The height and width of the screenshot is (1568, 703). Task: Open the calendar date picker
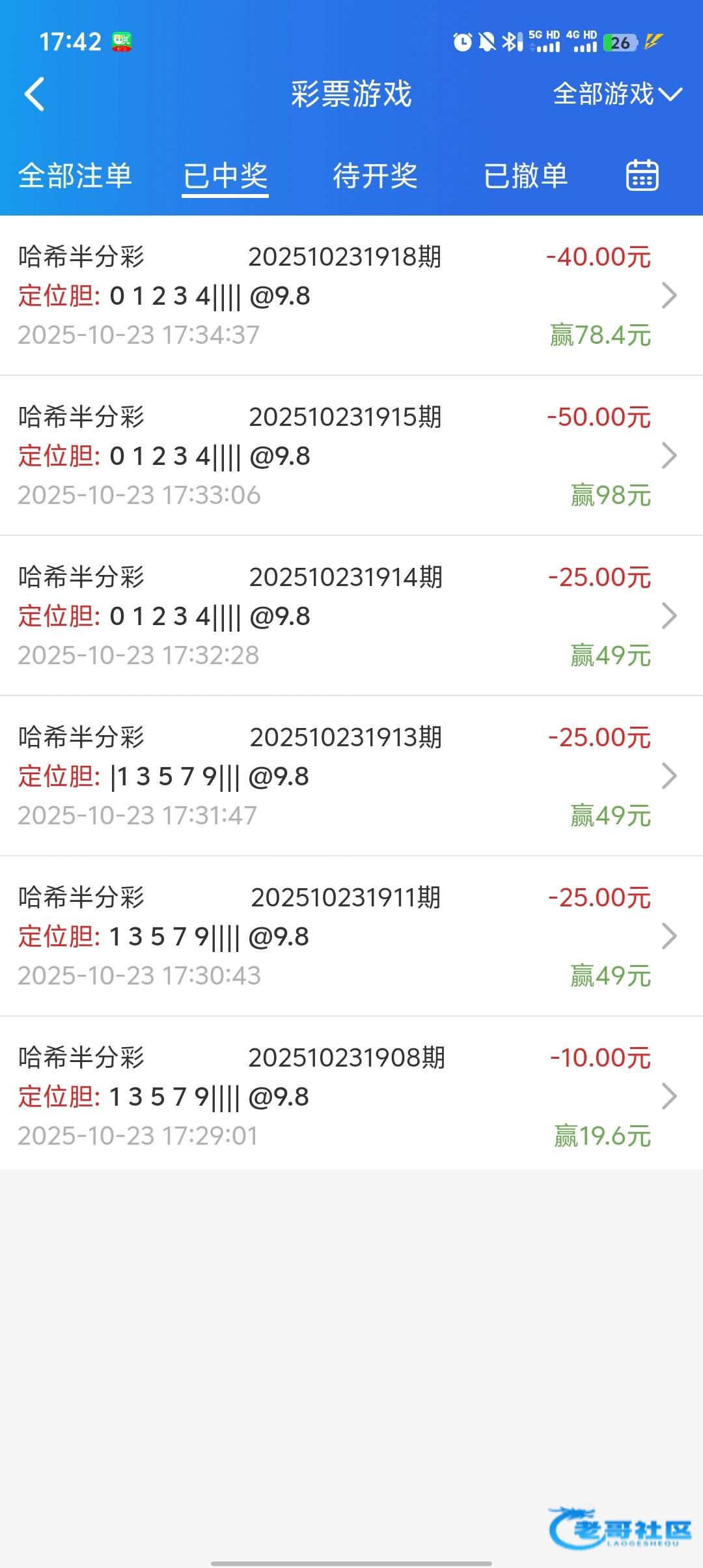point(642,176)
